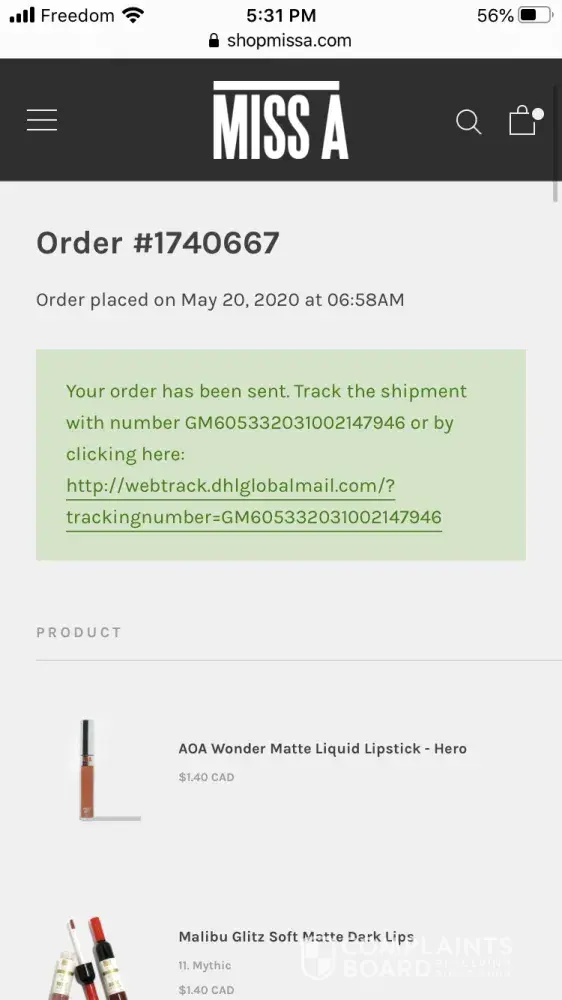
Task: Tap the shopmissa.com address bar
Action: click(281, 41)
